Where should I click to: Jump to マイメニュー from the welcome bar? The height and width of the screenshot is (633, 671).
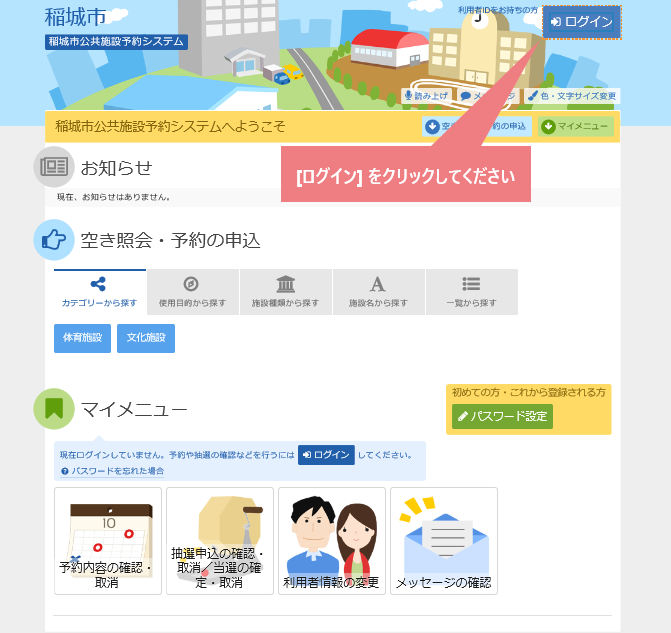pyautogui.click(x=576, y=126)
